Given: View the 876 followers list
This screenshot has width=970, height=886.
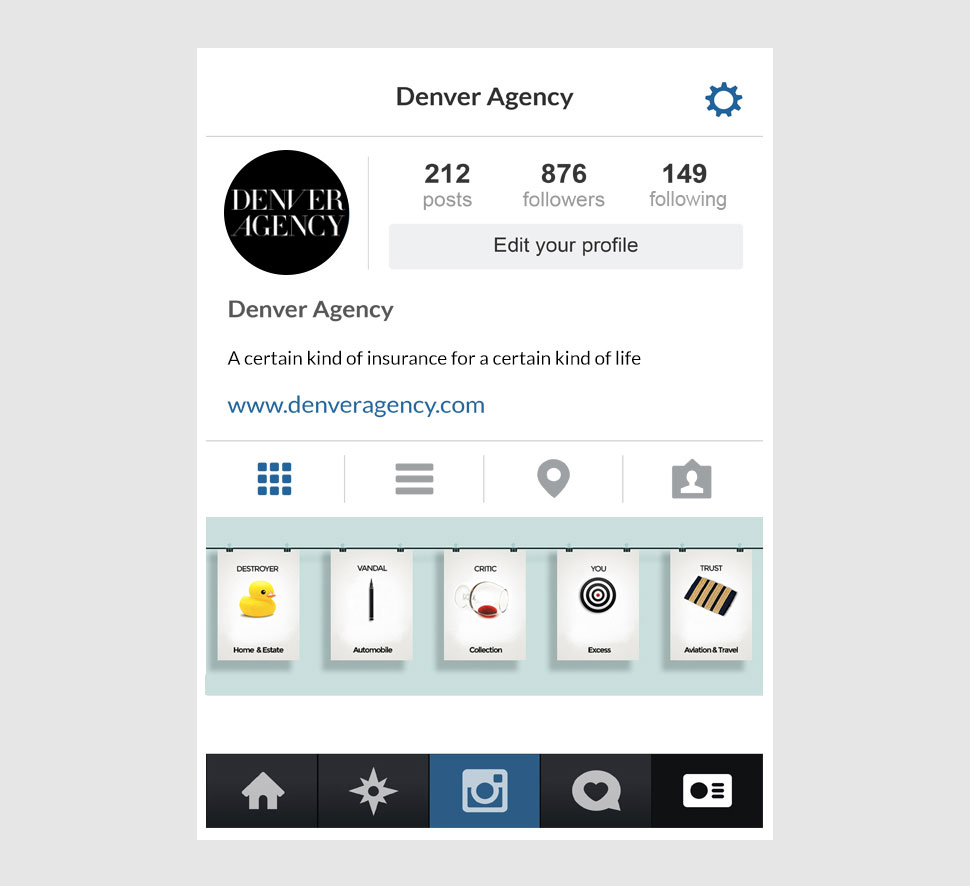Looking at the screenshot, I should (x=563, y=186).
